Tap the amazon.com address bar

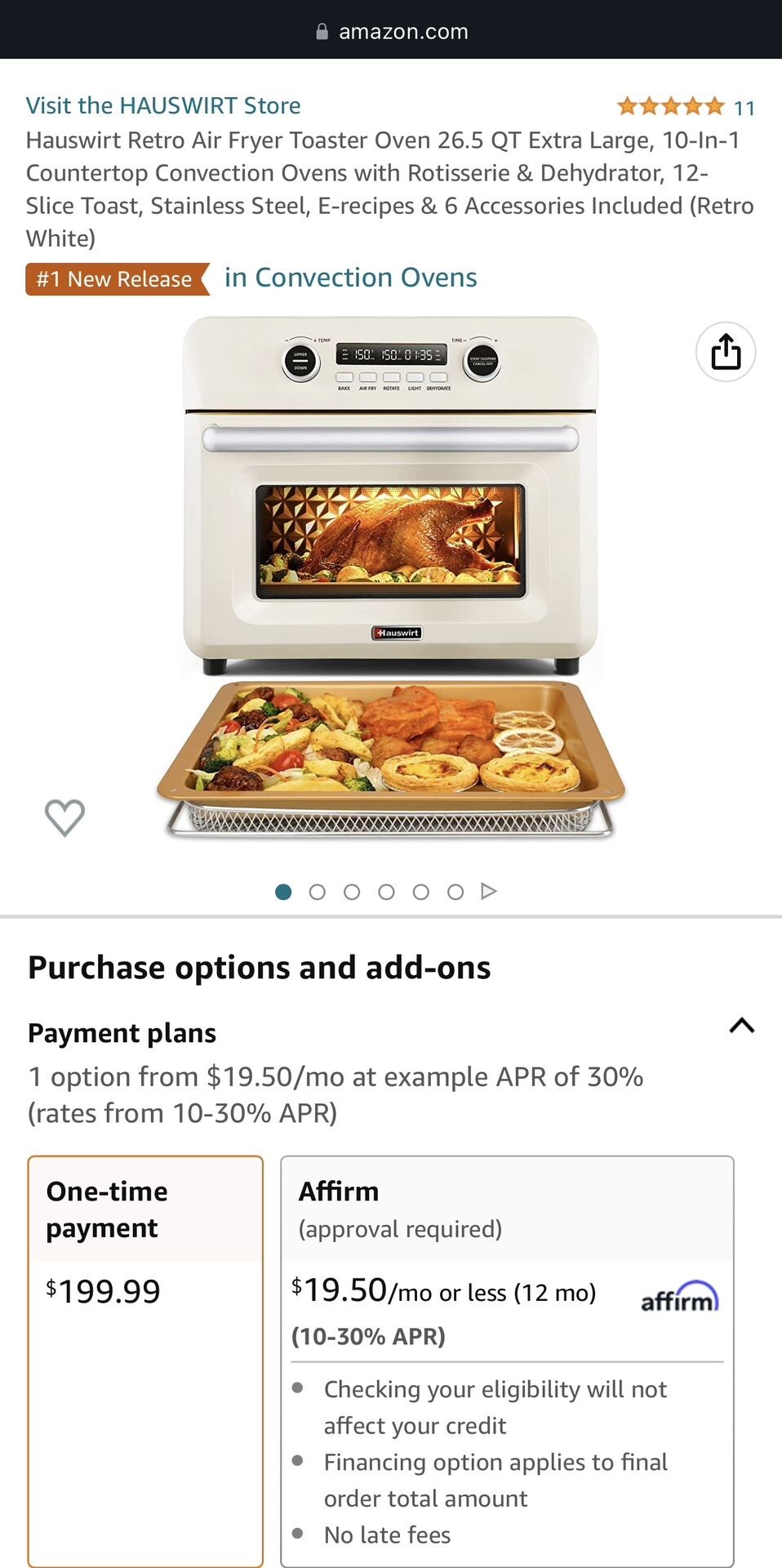391,31
